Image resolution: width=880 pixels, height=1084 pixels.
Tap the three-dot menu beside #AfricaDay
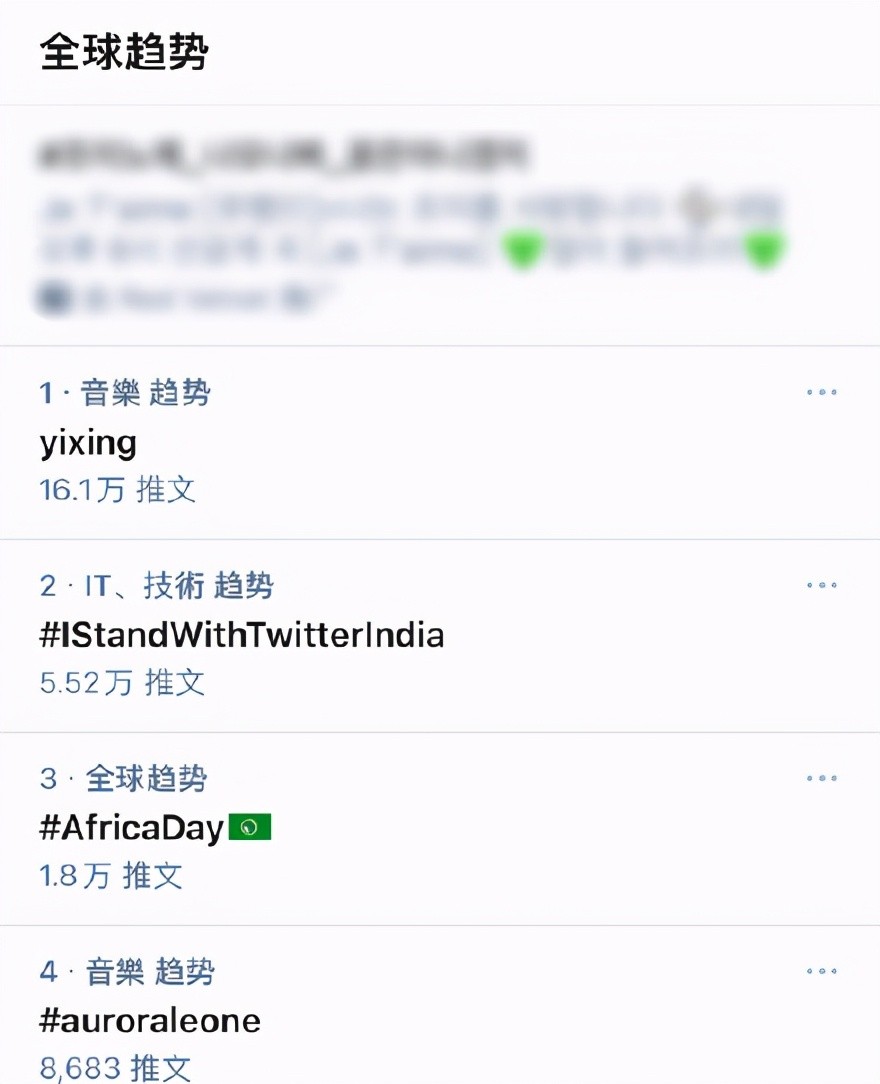coord(821,778)
